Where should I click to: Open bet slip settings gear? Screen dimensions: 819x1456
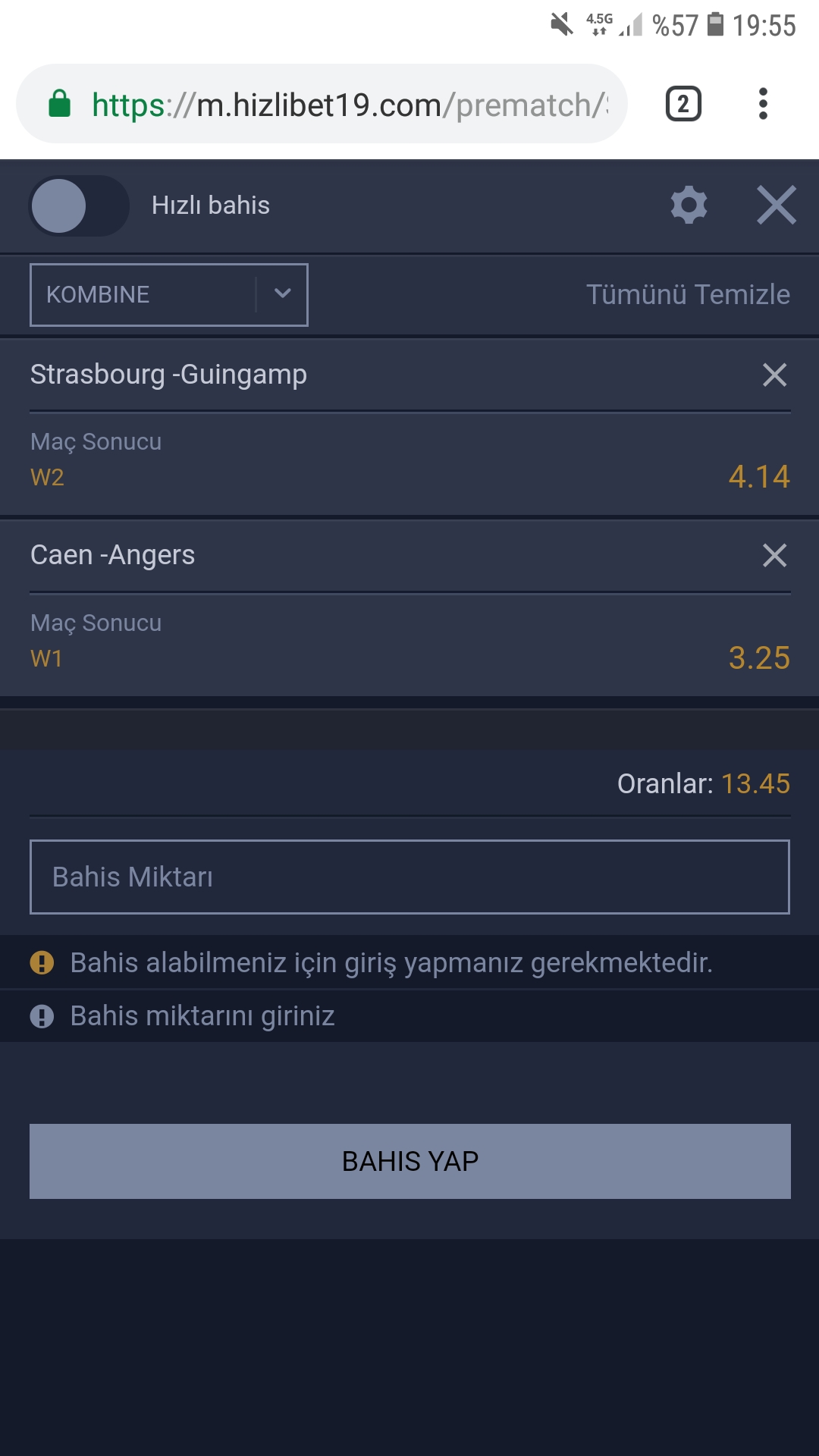(689, 206)
